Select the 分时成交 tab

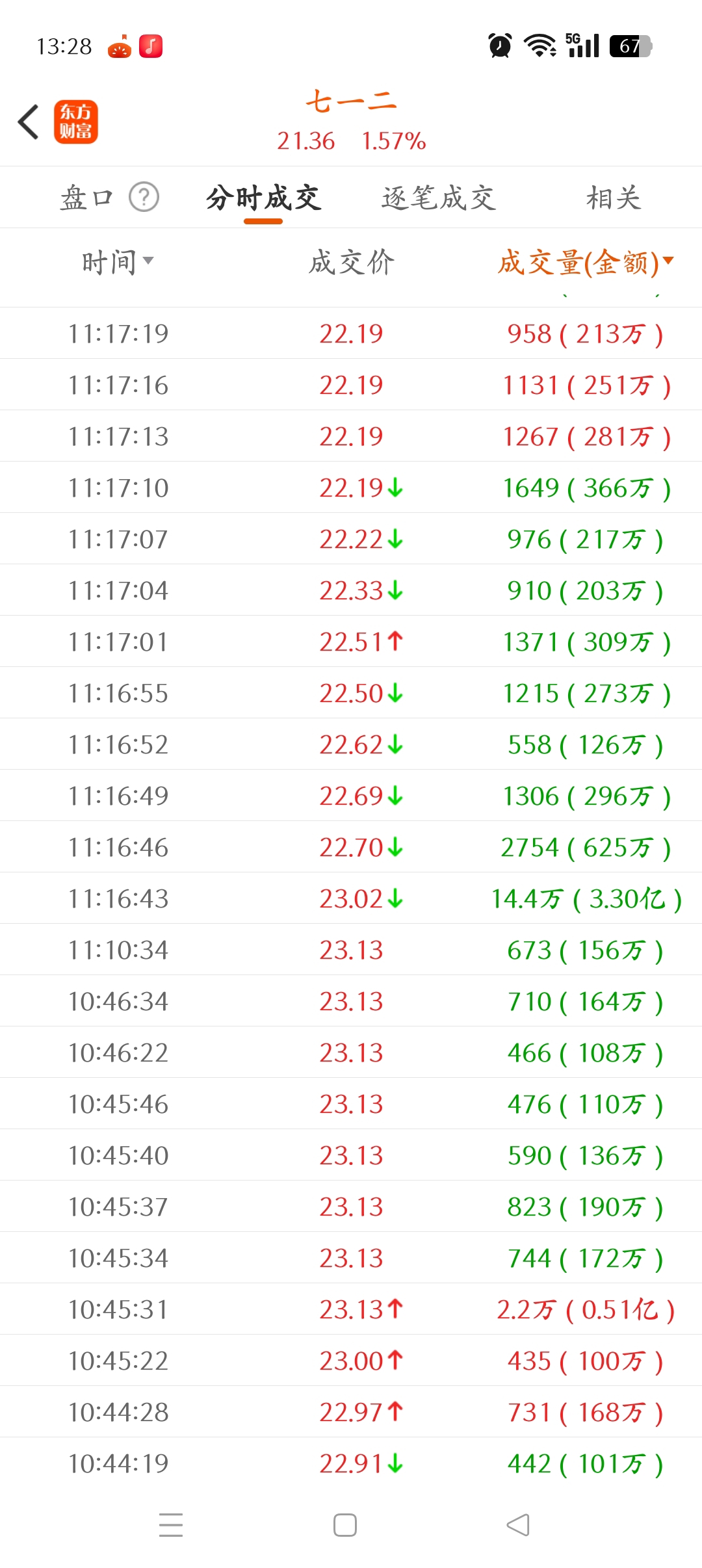pyautogui.click(x=263, y=198)
